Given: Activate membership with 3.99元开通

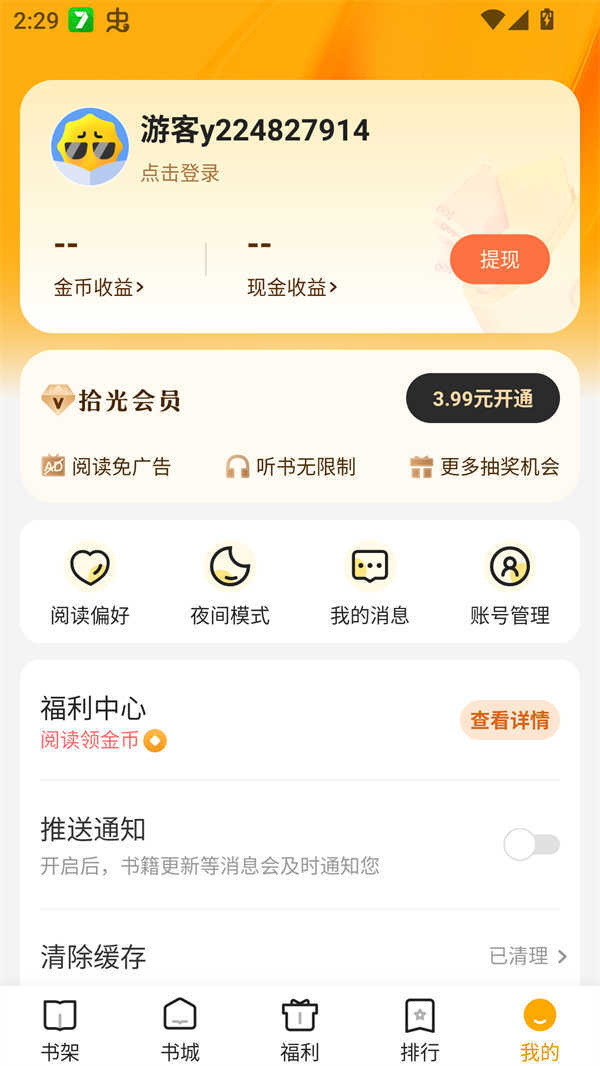Looking at the screenshot, I should [x=482, y=399].
